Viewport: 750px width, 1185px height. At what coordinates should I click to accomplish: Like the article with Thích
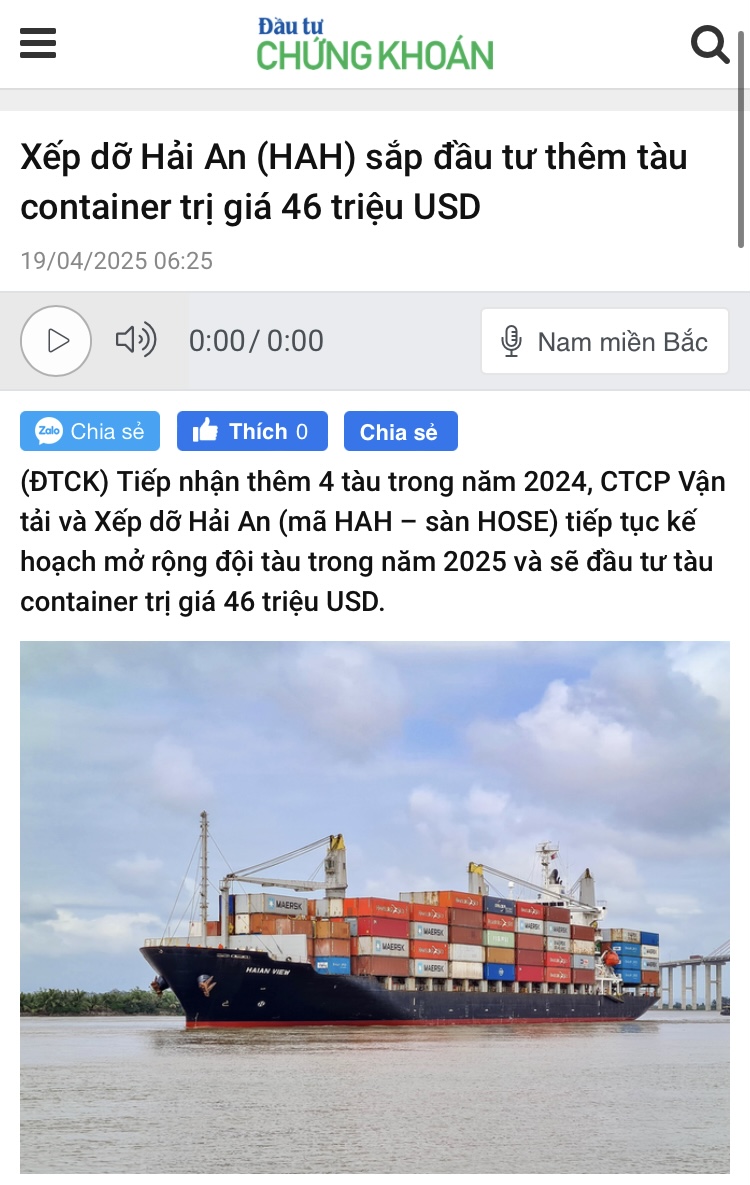coord(251,432)
